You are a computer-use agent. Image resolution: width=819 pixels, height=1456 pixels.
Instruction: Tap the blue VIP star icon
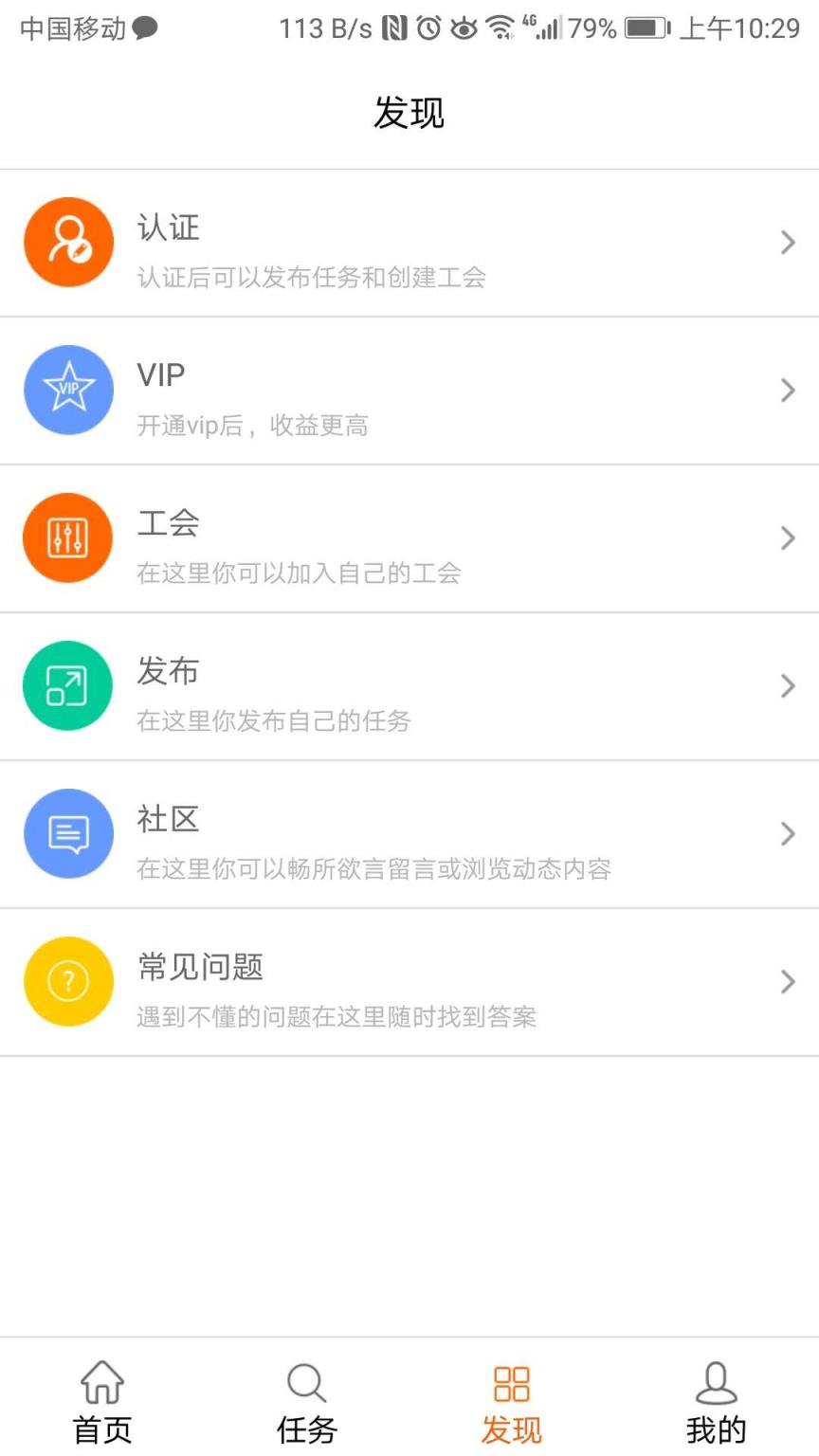click(67, 390)
